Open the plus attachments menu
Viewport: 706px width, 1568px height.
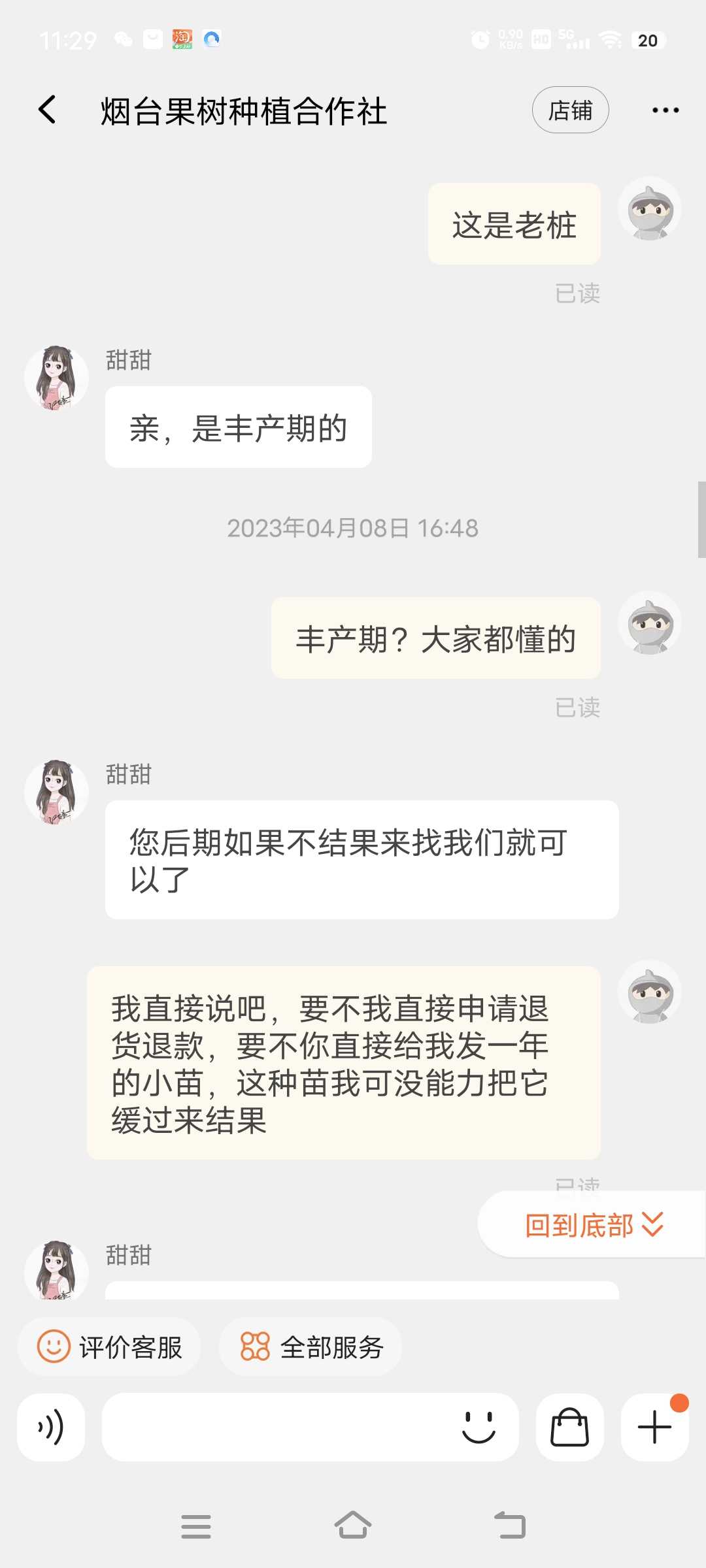pyautogui.click(x=654, y=1427)
